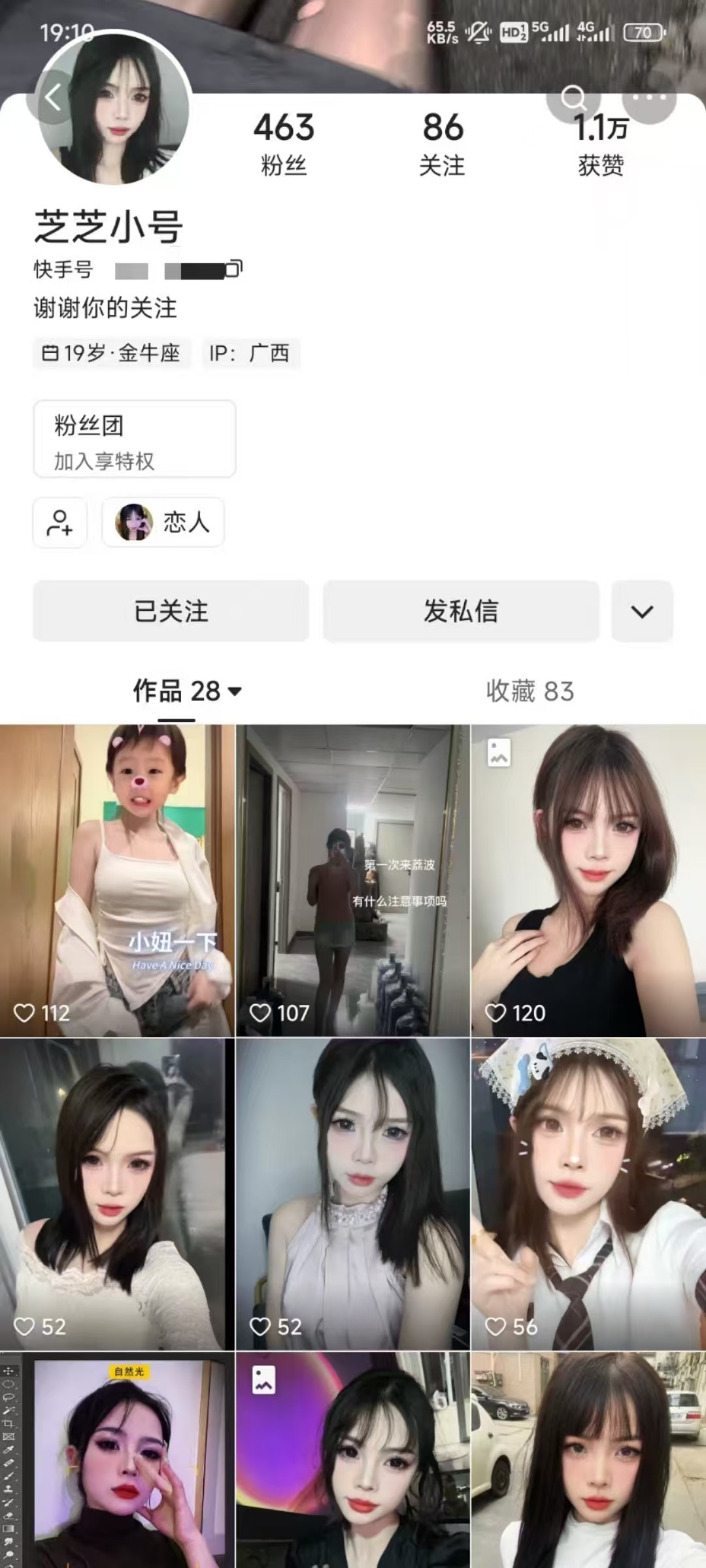View the 463 粉丝 followers list

point(284,144)
